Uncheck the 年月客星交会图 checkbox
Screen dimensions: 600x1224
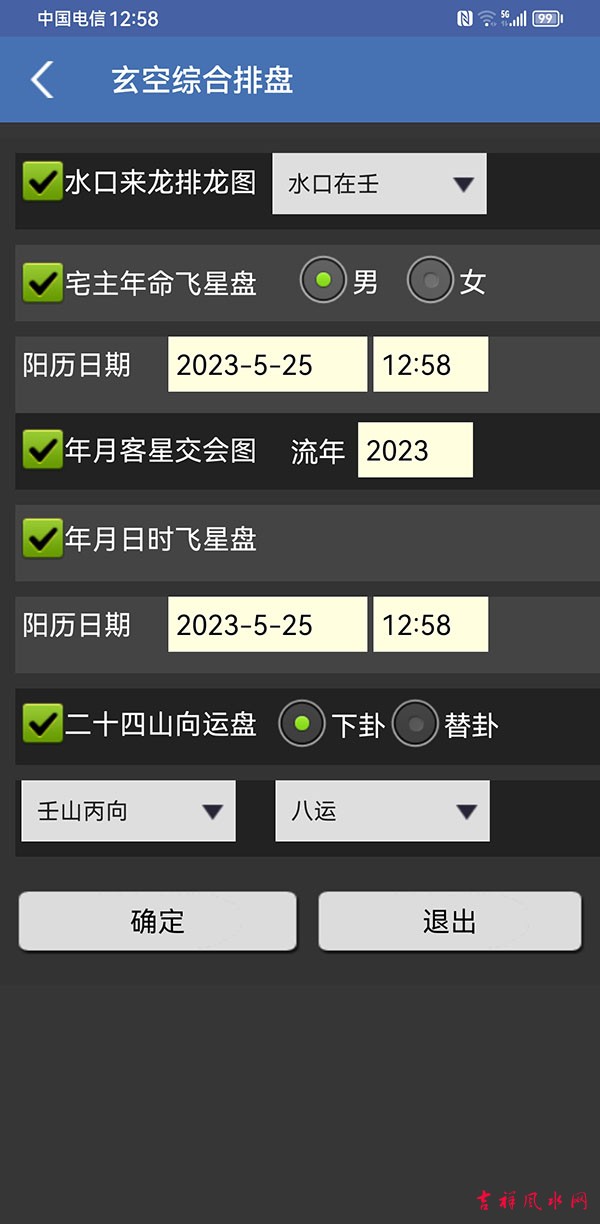(43, 450)
